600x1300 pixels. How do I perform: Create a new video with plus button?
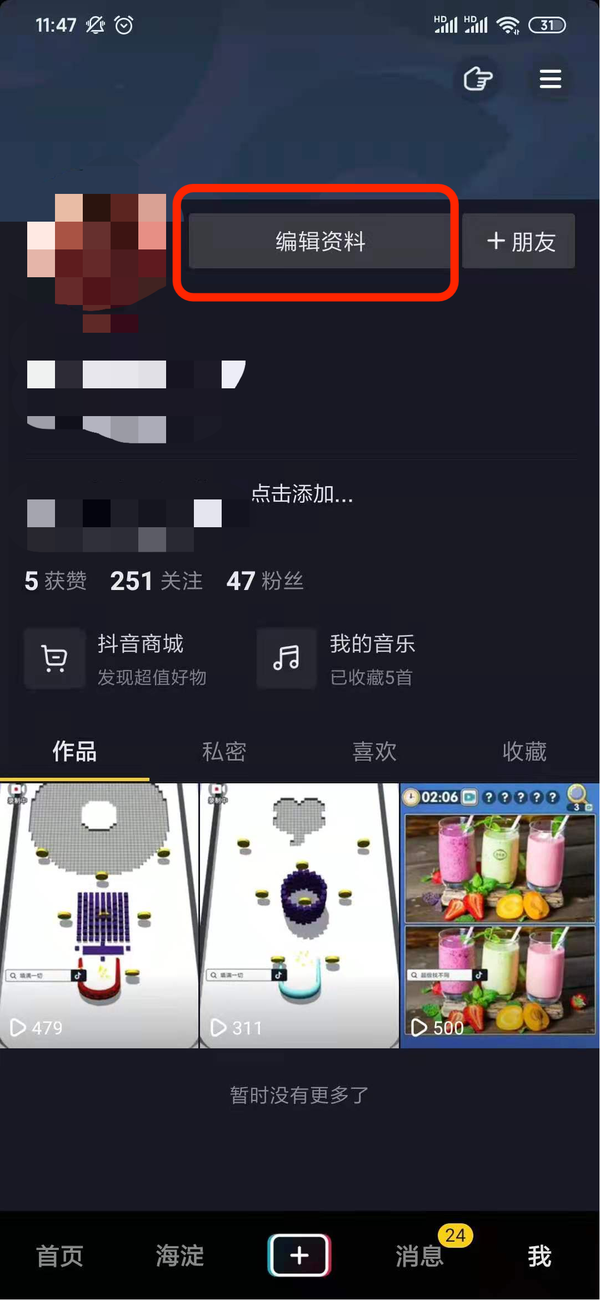point(299,1255)
